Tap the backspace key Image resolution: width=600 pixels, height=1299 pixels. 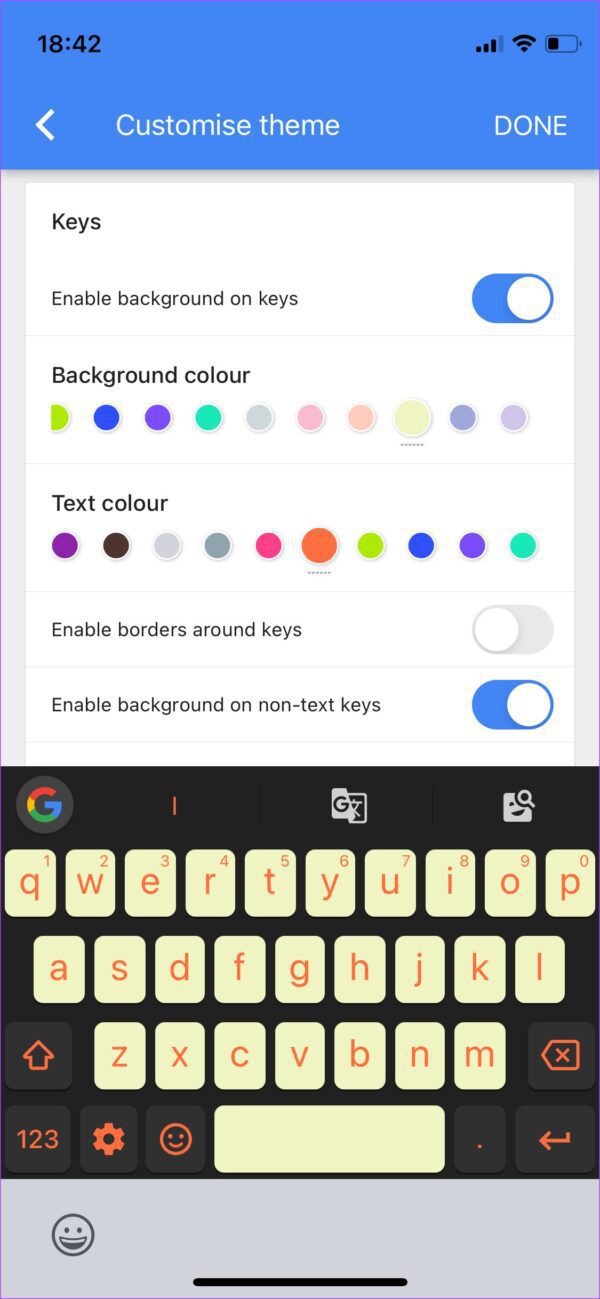pyautogui.click(x=561, y=1055)
